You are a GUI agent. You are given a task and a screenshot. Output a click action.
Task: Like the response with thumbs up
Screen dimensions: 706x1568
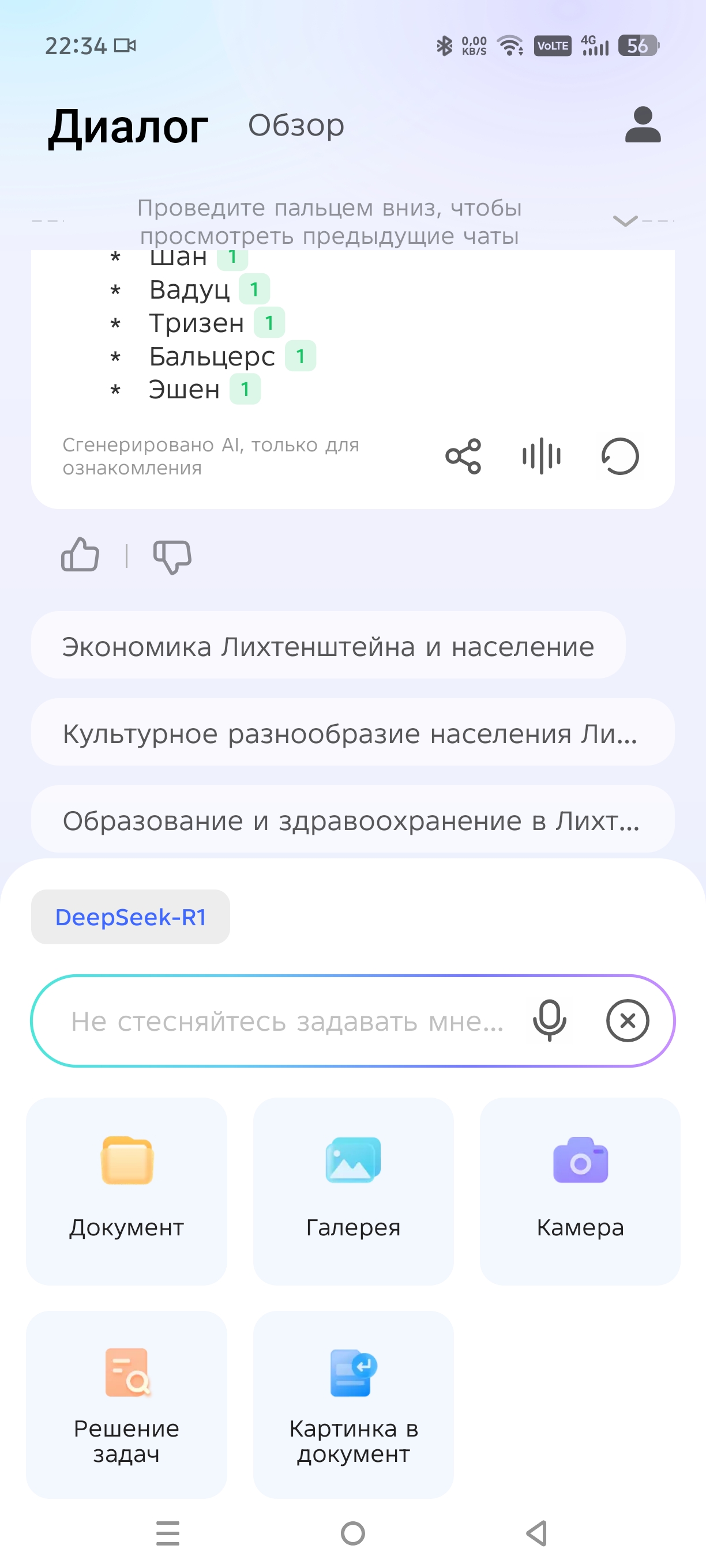tap(80, 555)
